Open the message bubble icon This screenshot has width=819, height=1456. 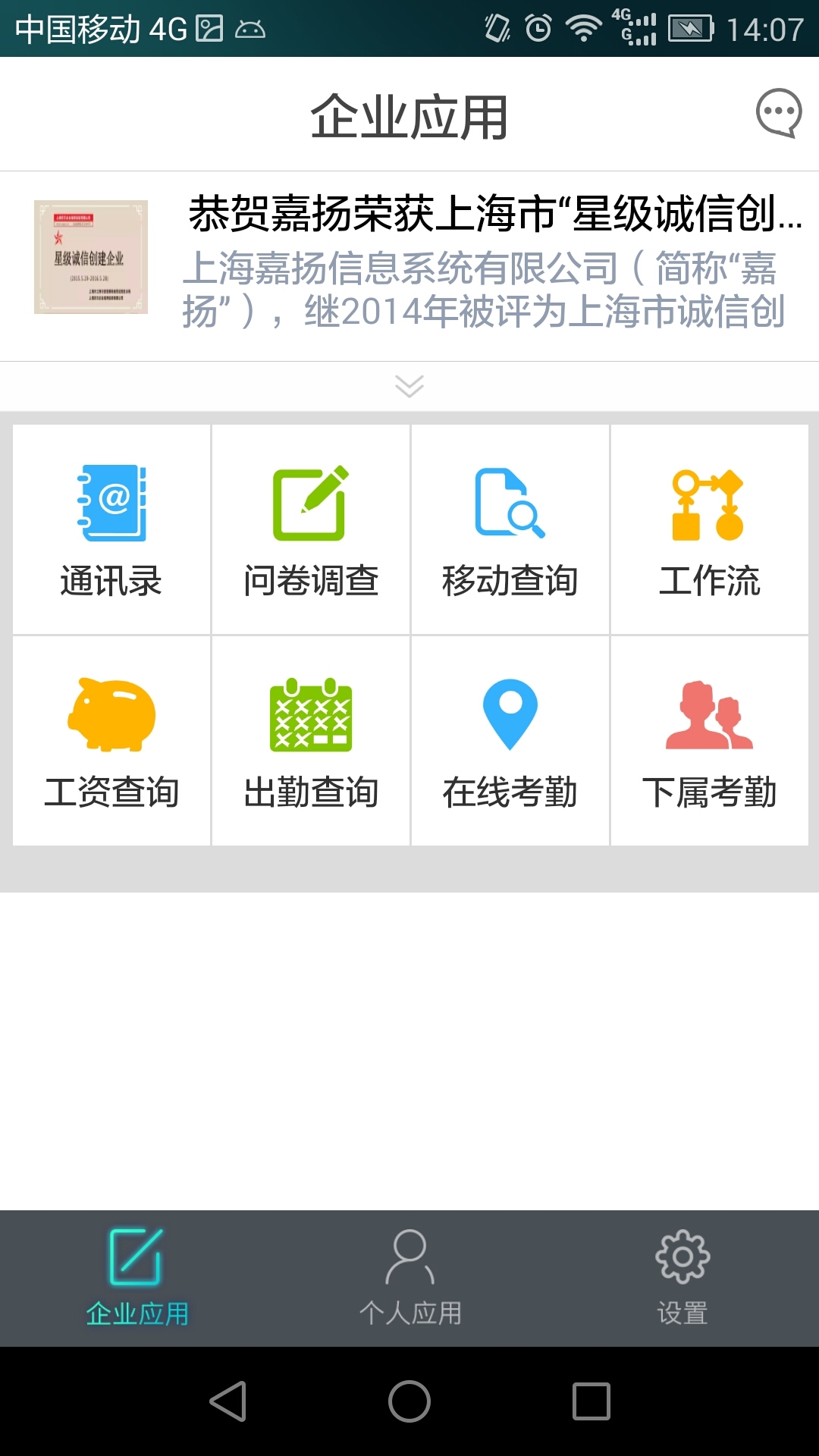[x=780, y=112]
